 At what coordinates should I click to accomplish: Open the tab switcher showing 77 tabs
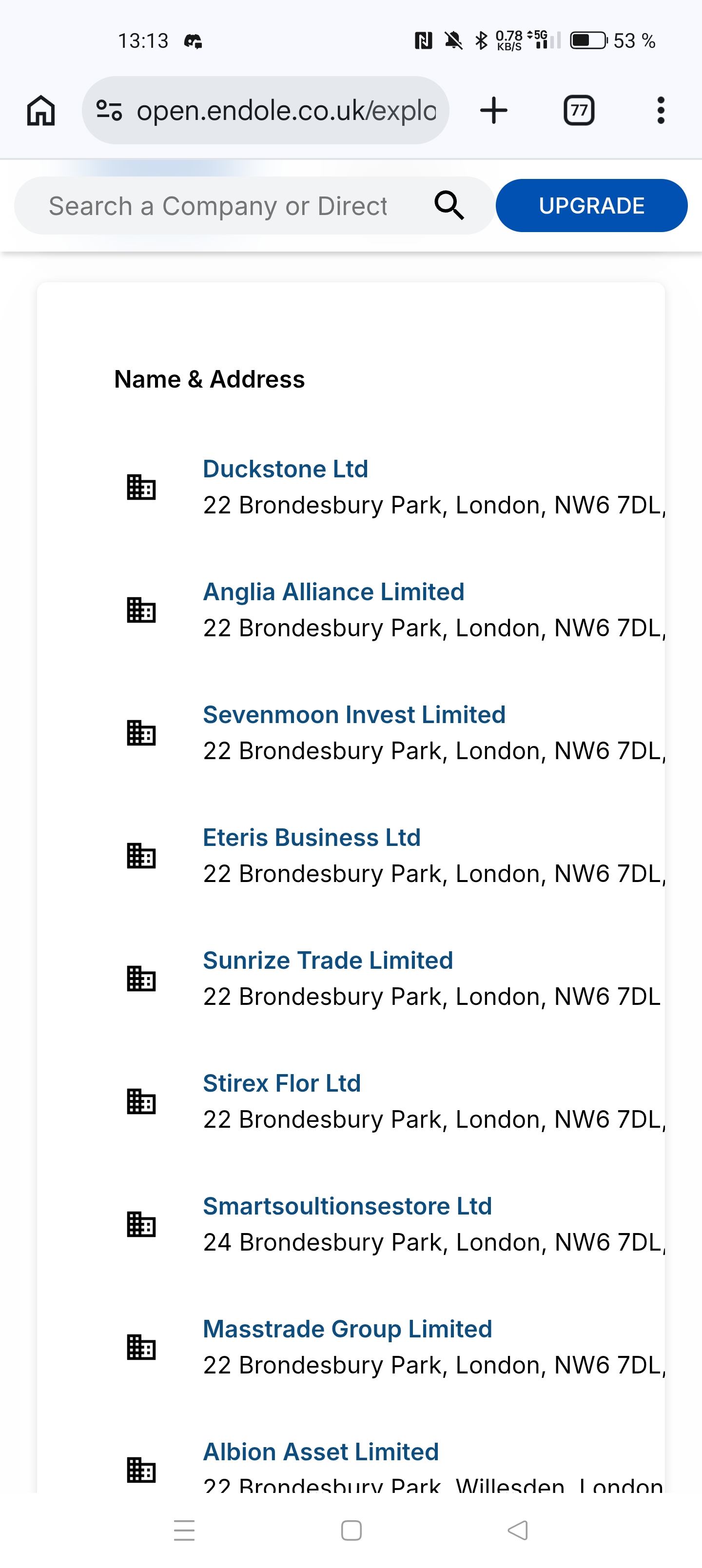tap(578, 111)
